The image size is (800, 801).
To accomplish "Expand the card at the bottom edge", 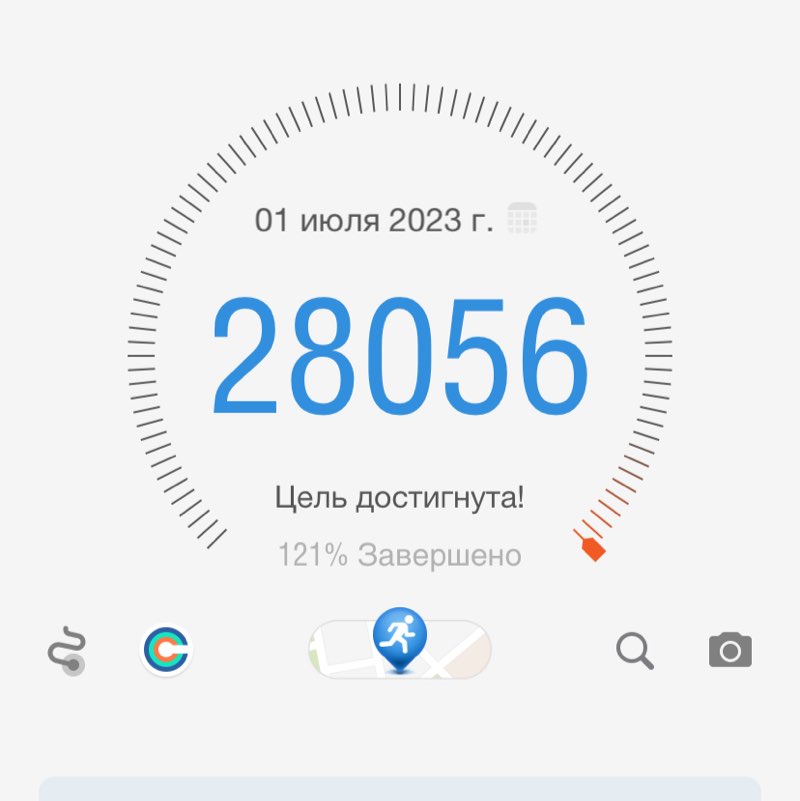I will [400, 790].
